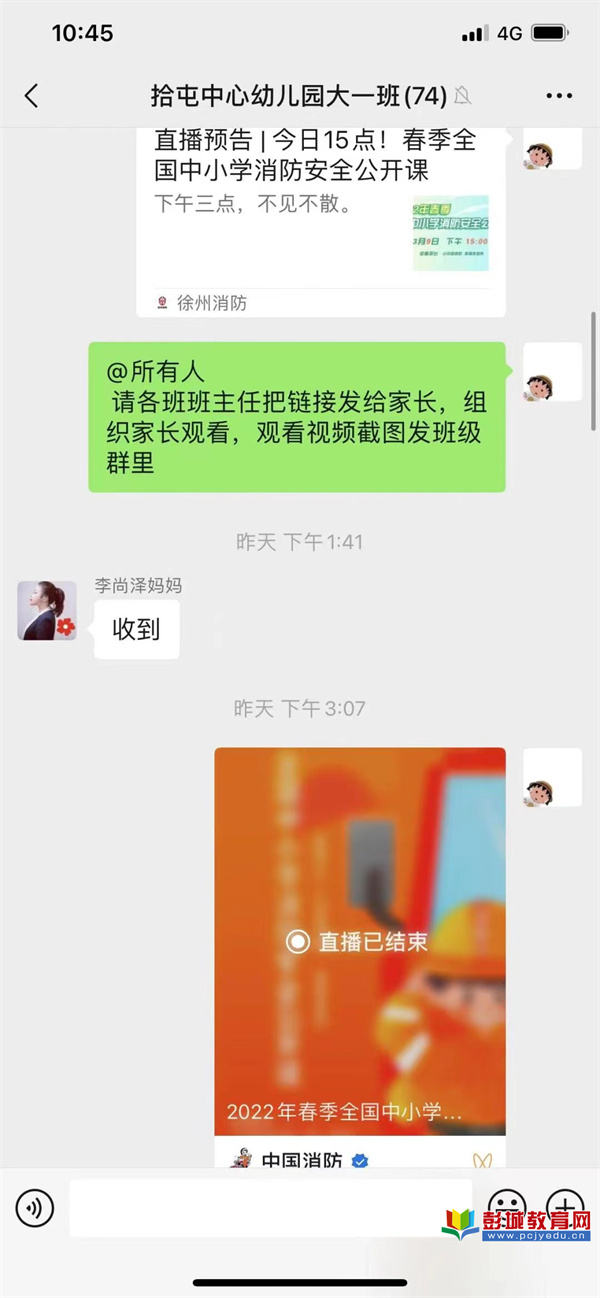Switch to voice message input
Image resolution: width=600 pixels, height=1298 pixels.
[x=35, y=1209]
